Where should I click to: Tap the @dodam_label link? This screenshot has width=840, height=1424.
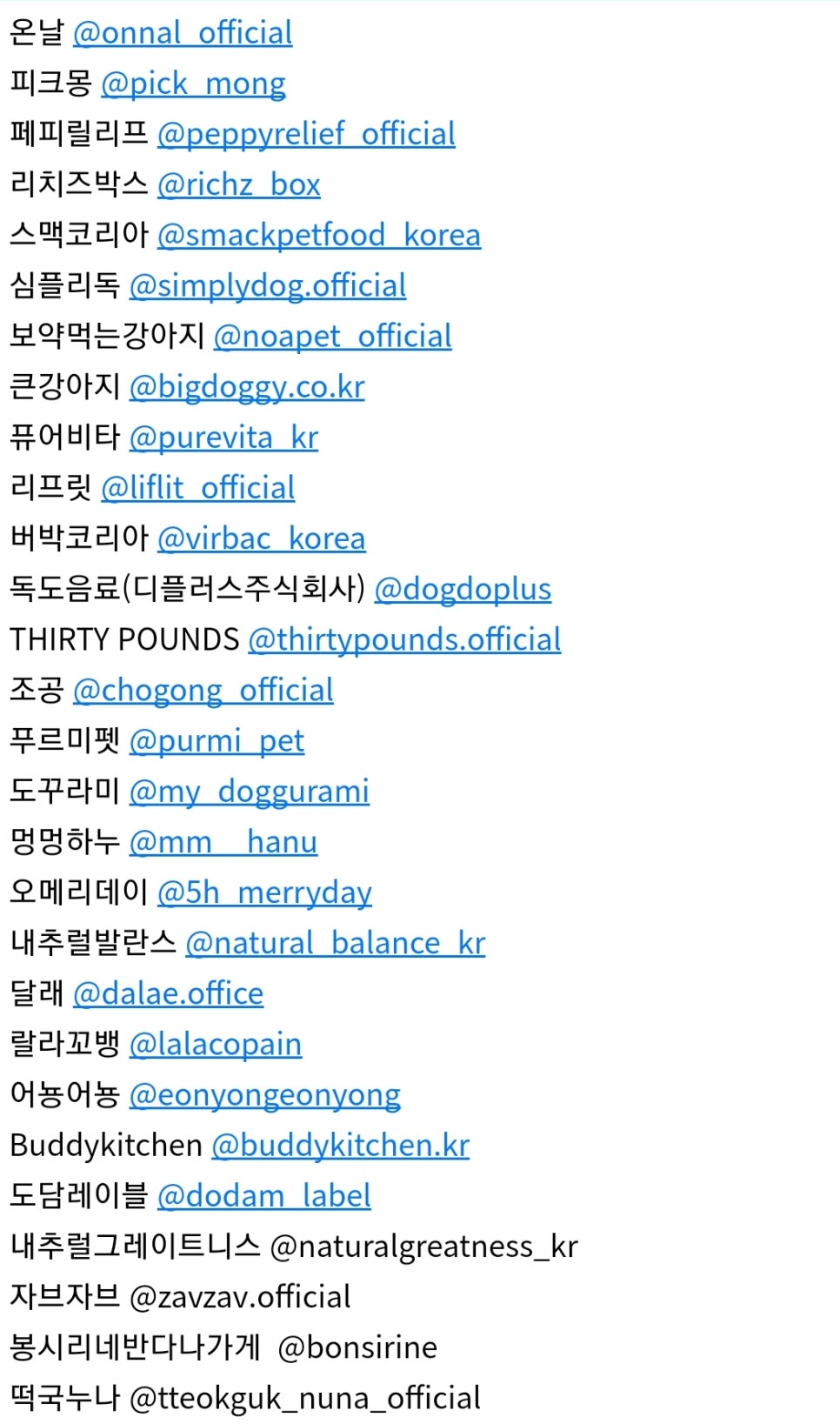[264, 1195]
